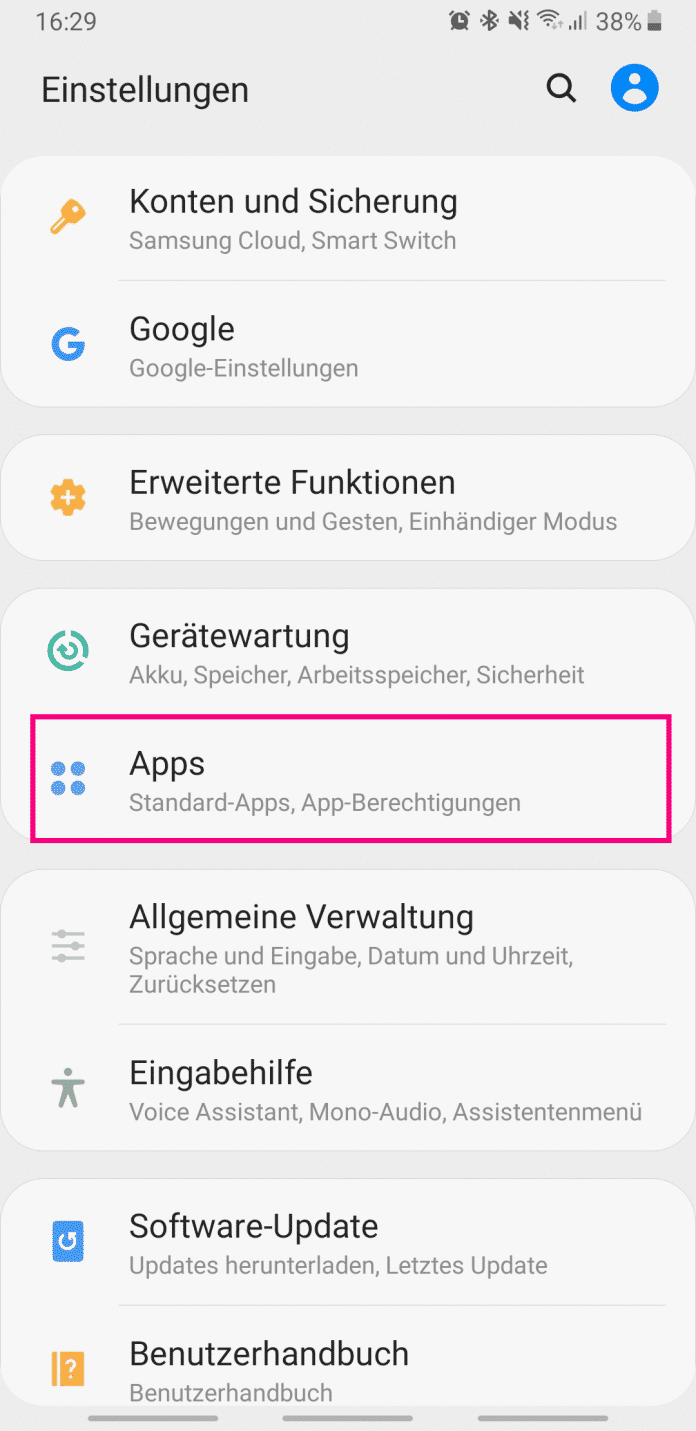Open Erweiterte Funktionen
696x1431 pixels.
348,498
